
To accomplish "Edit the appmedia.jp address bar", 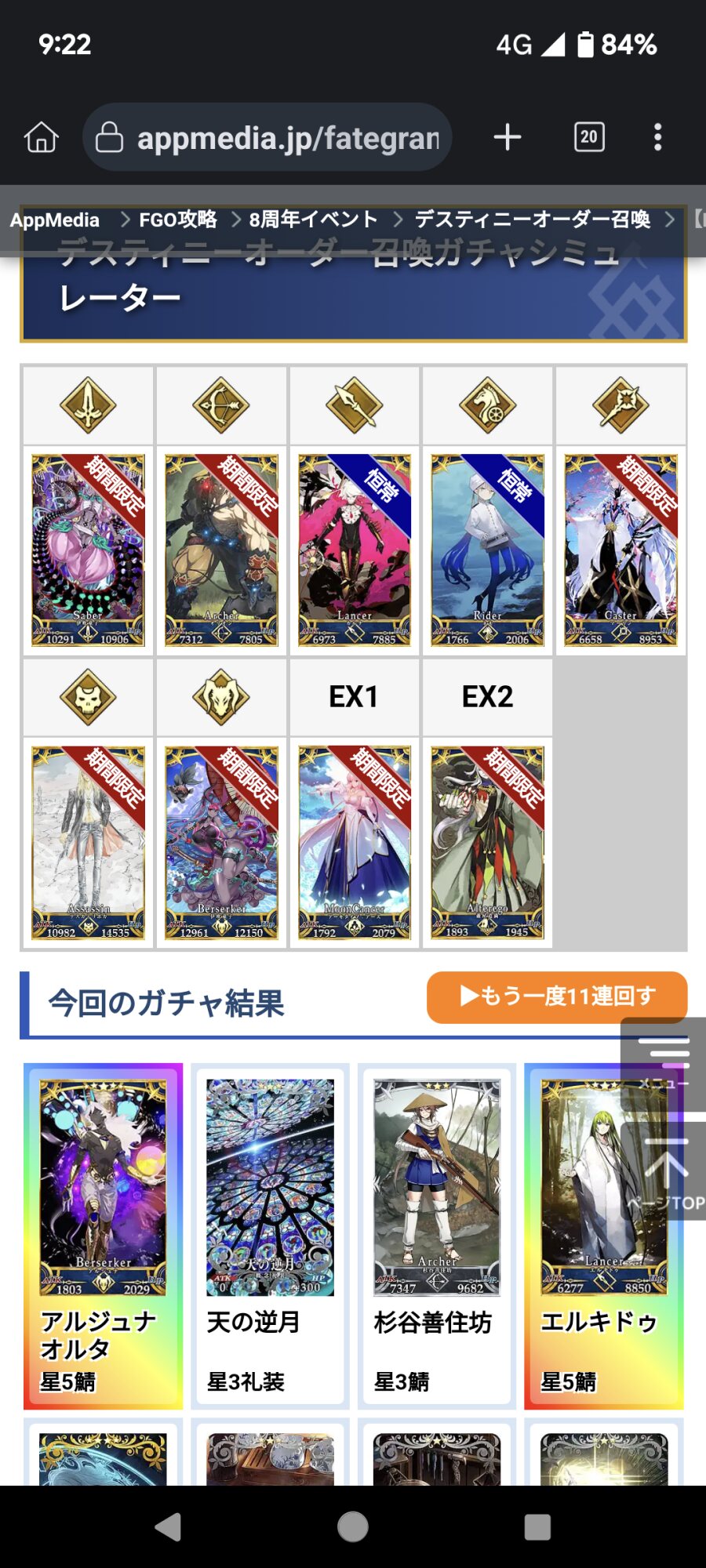I will pos(267,137).
